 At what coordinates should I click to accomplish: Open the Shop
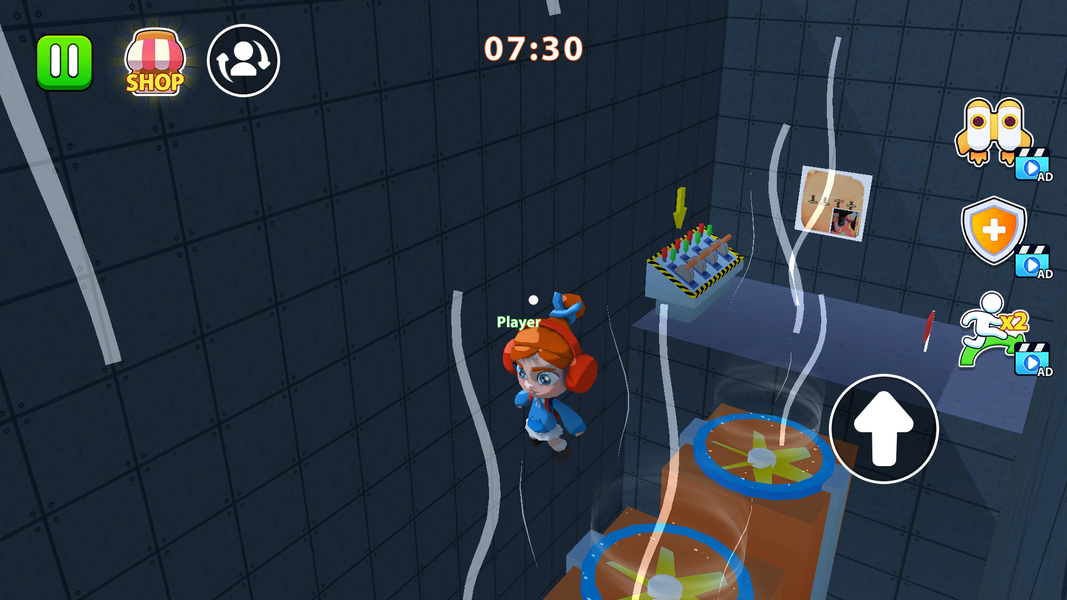155,62
